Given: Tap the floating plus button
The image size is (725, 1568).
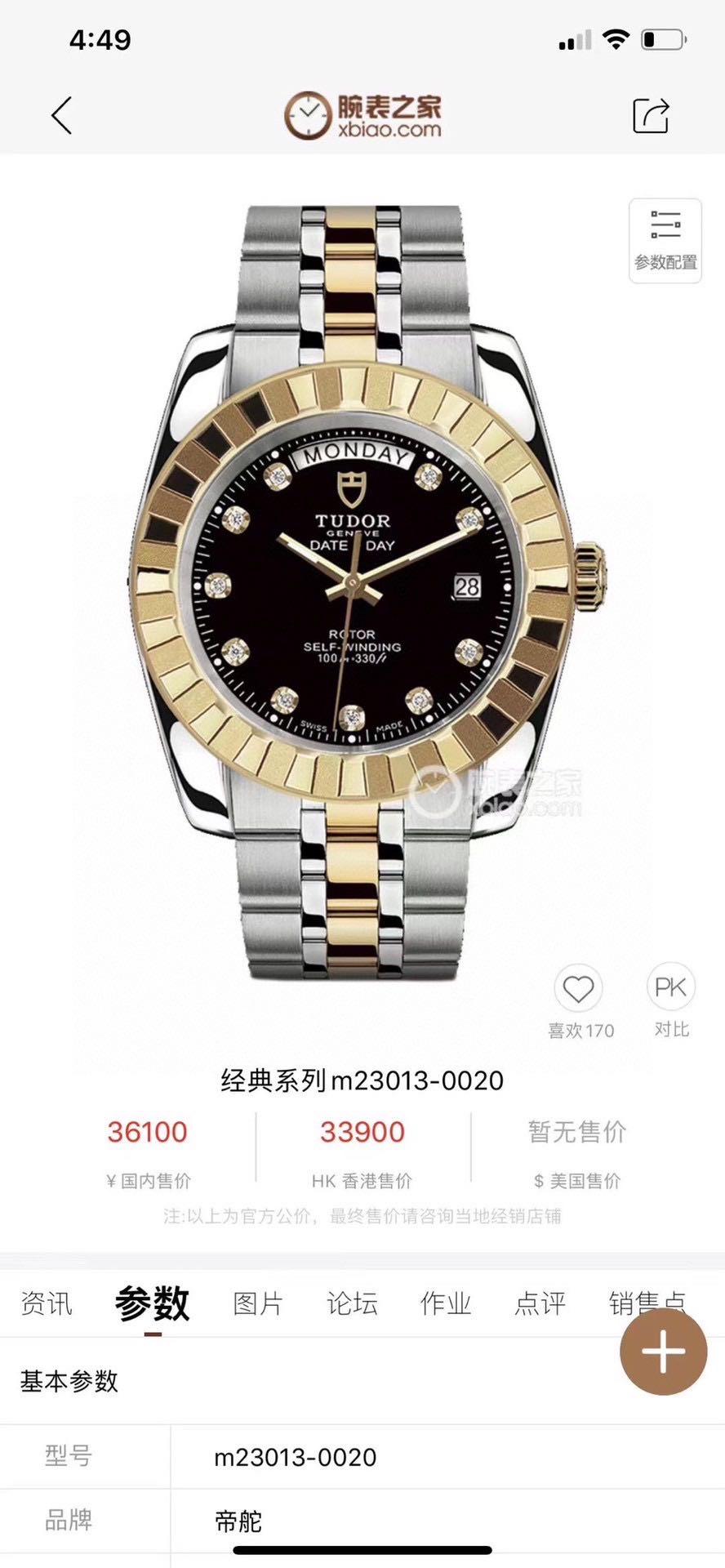Looking at the screenshot, I should [663, 1352].
